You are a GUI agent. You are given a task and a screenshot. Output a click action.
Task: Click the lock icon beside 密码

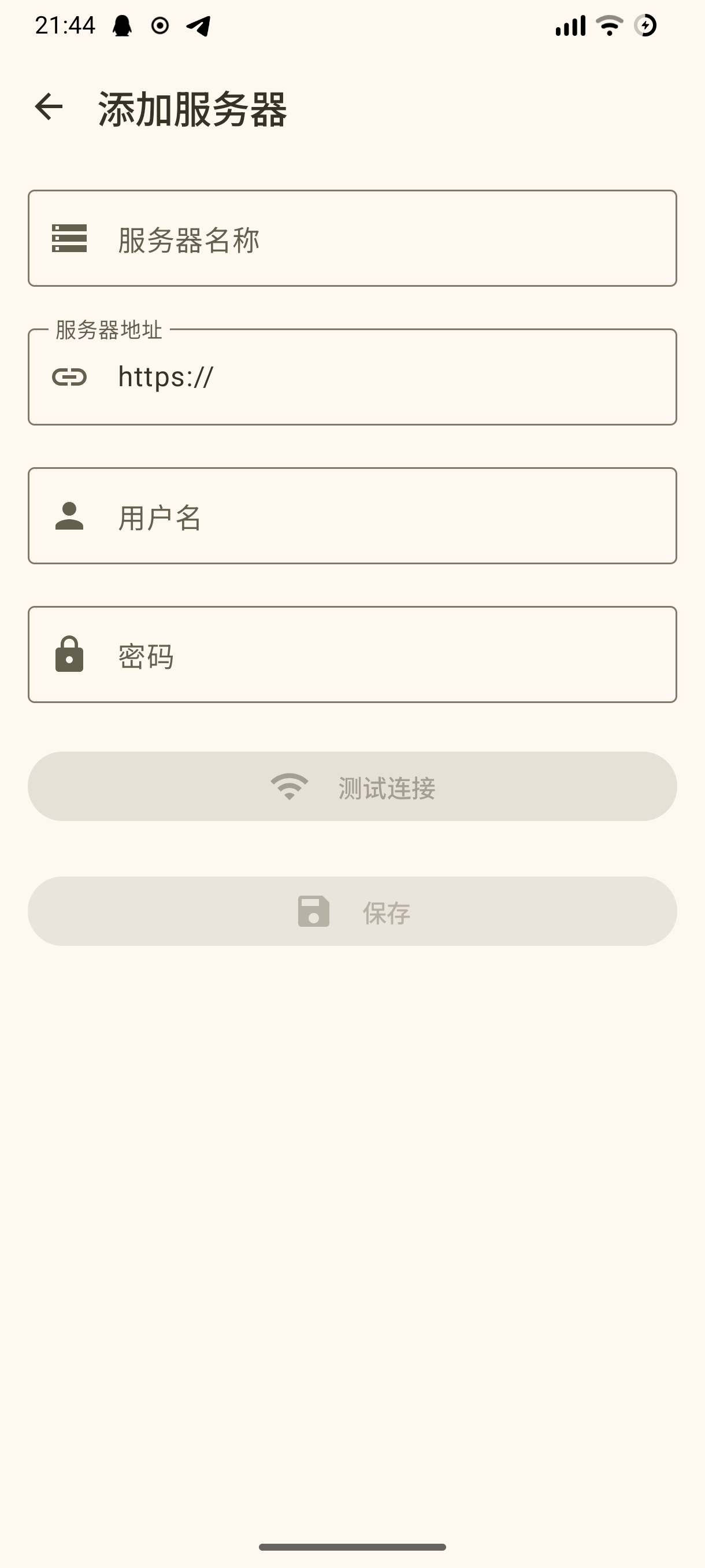tap(69, 656)
